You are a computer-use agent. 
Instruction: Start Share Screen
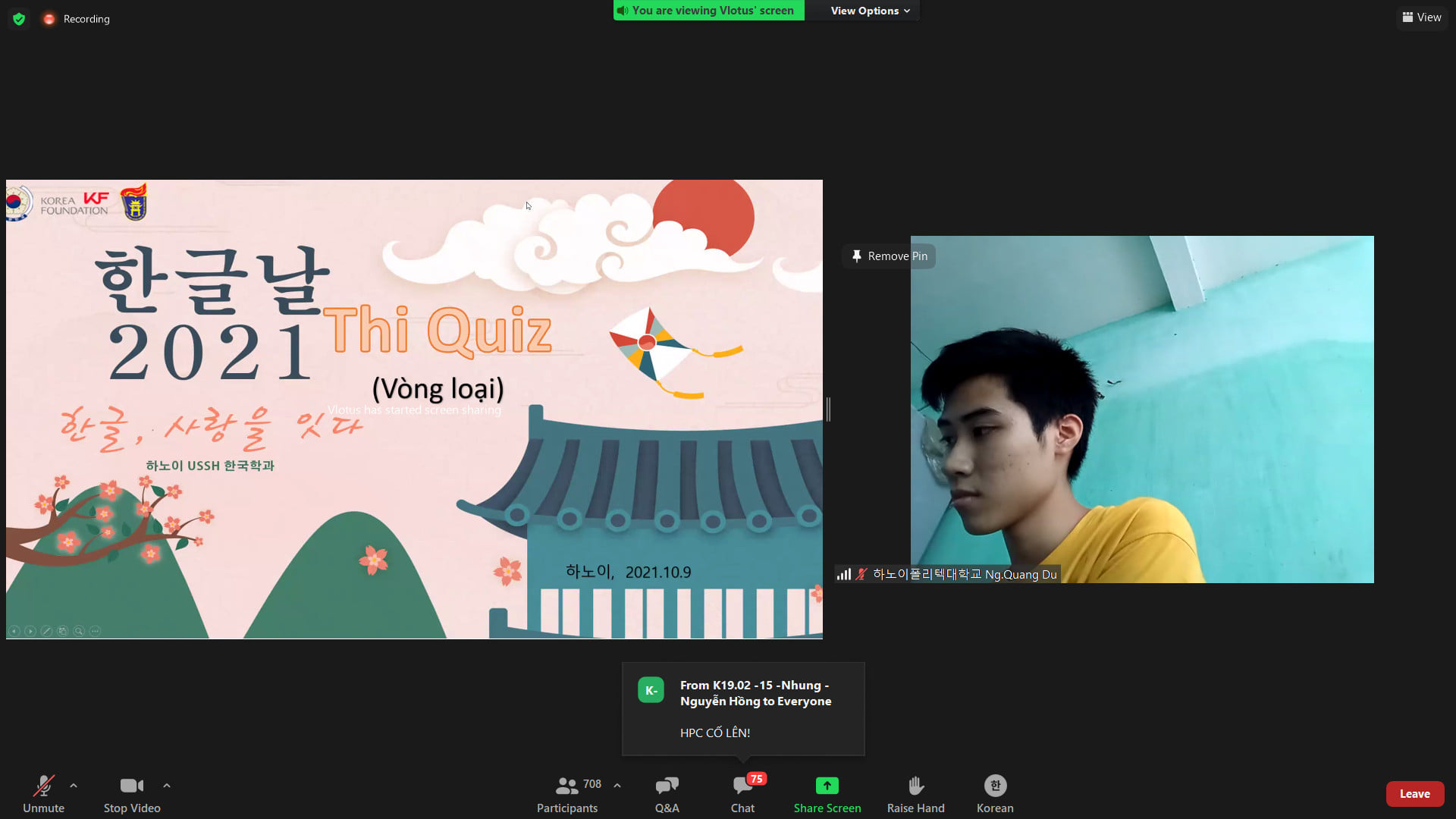click(x=827, y=793)
